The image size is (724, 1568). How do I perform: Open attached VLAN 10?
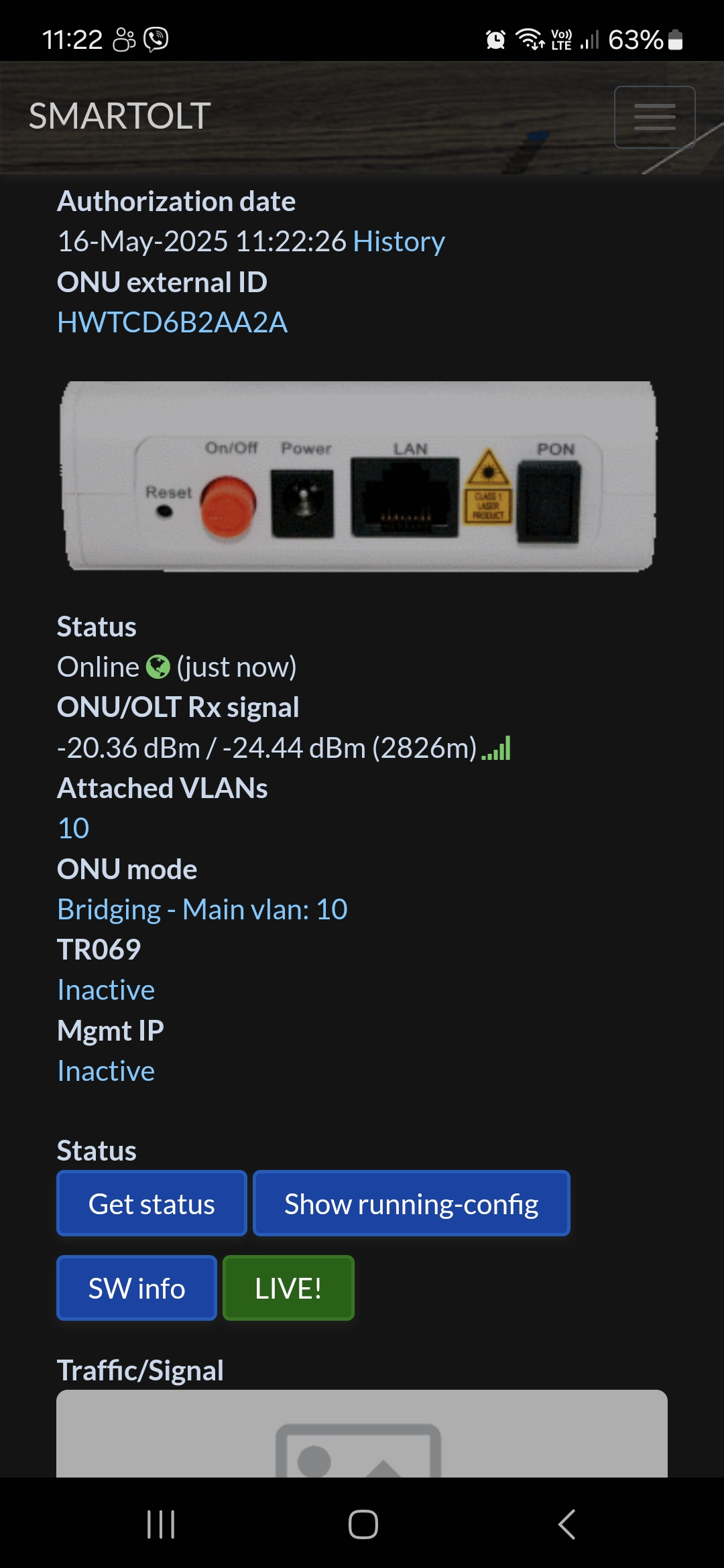(x=74, y=829)
